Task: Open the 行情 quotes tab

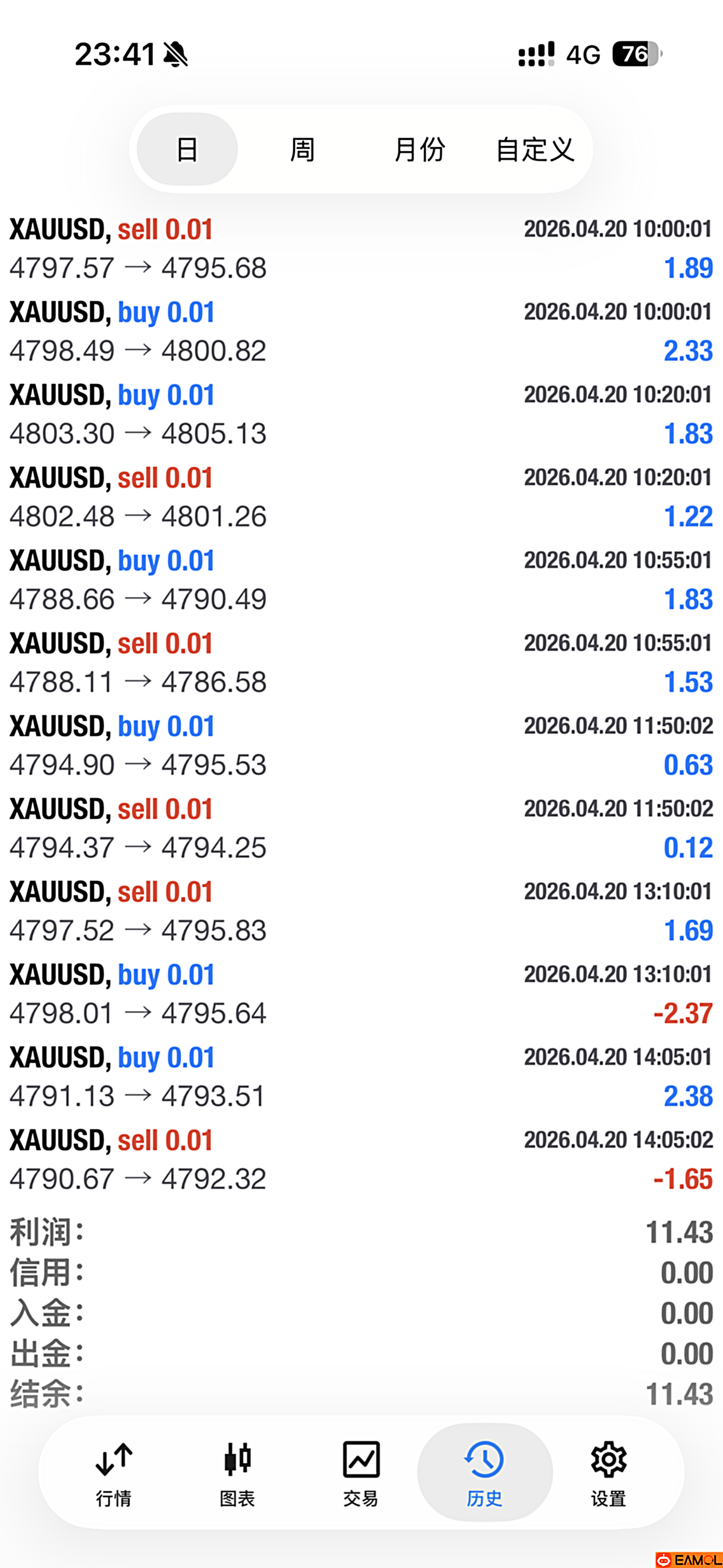Action: [114, 1472]
